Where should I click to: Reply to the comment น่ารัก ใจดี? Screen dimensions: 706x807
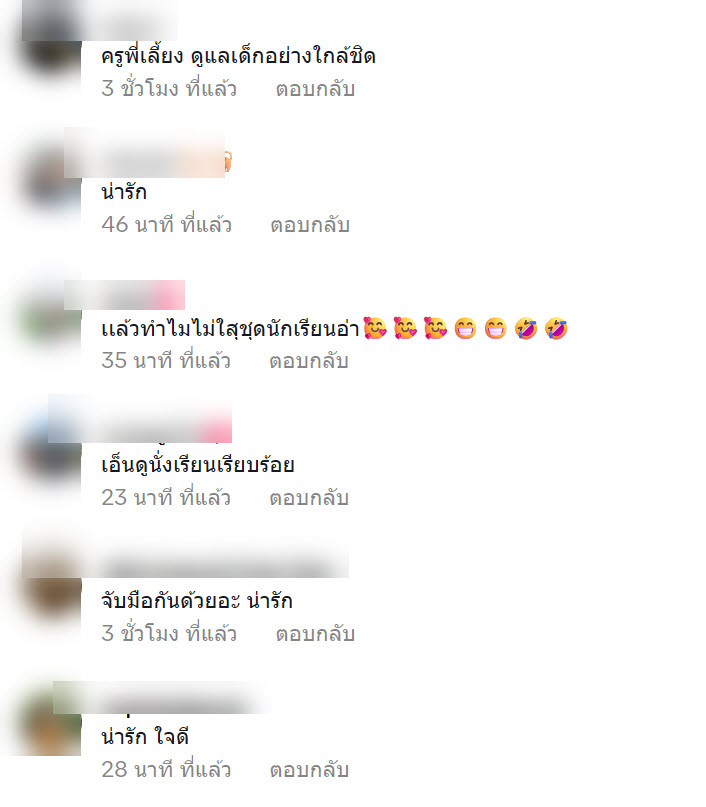pos(308,770)
